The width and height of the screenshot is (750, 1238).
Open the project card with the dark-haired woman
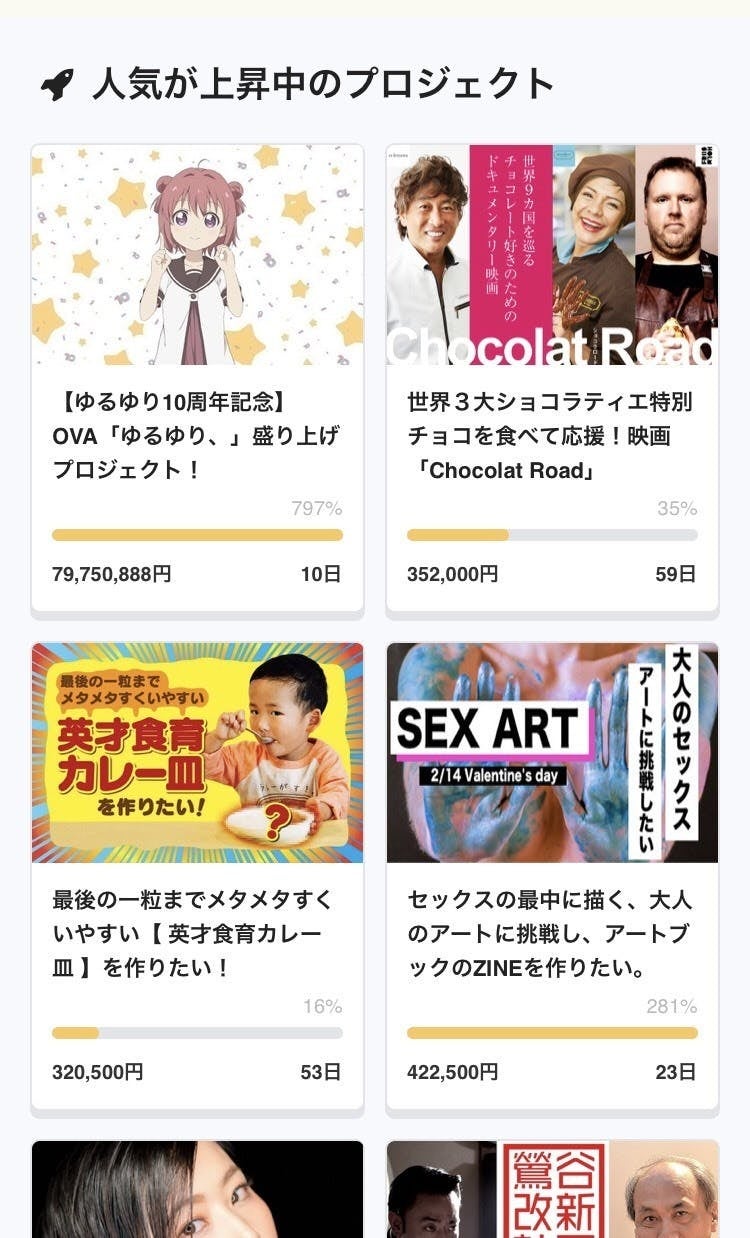point(197,1190)
